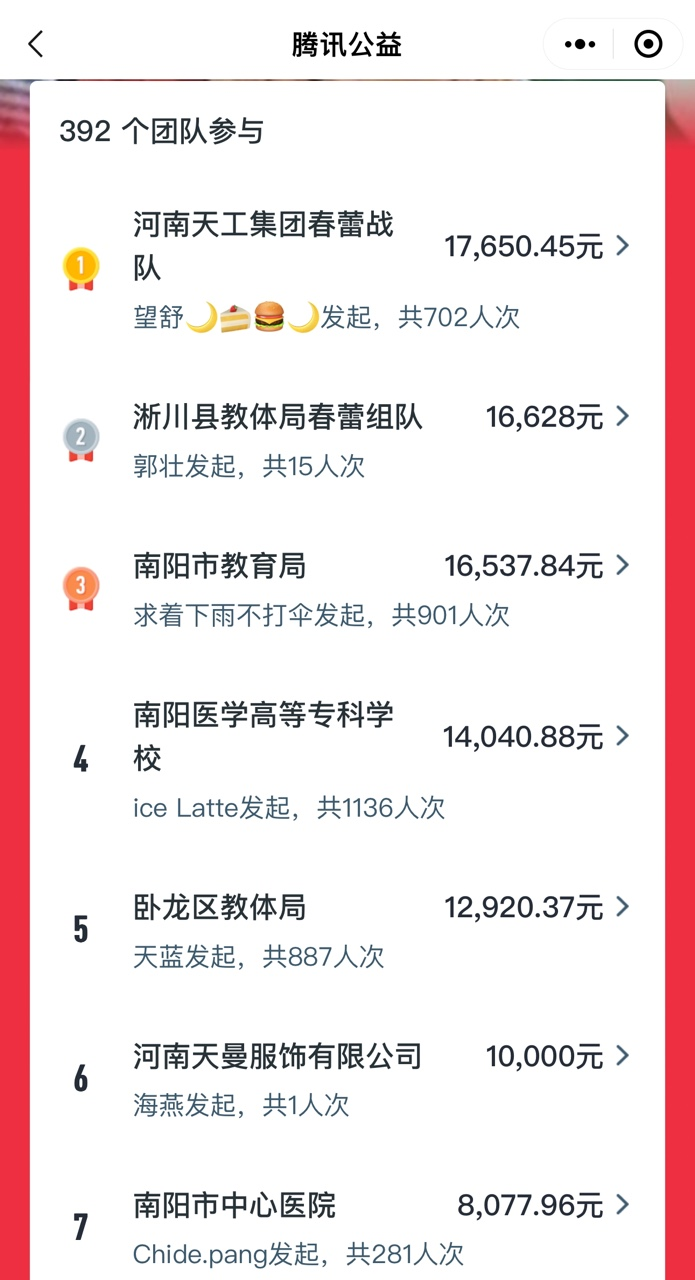View the 河南天曼服饰有限公司 team donations
This screenshot has width=695, height=1280.
pyautogui.click(x=347, y=1078)
